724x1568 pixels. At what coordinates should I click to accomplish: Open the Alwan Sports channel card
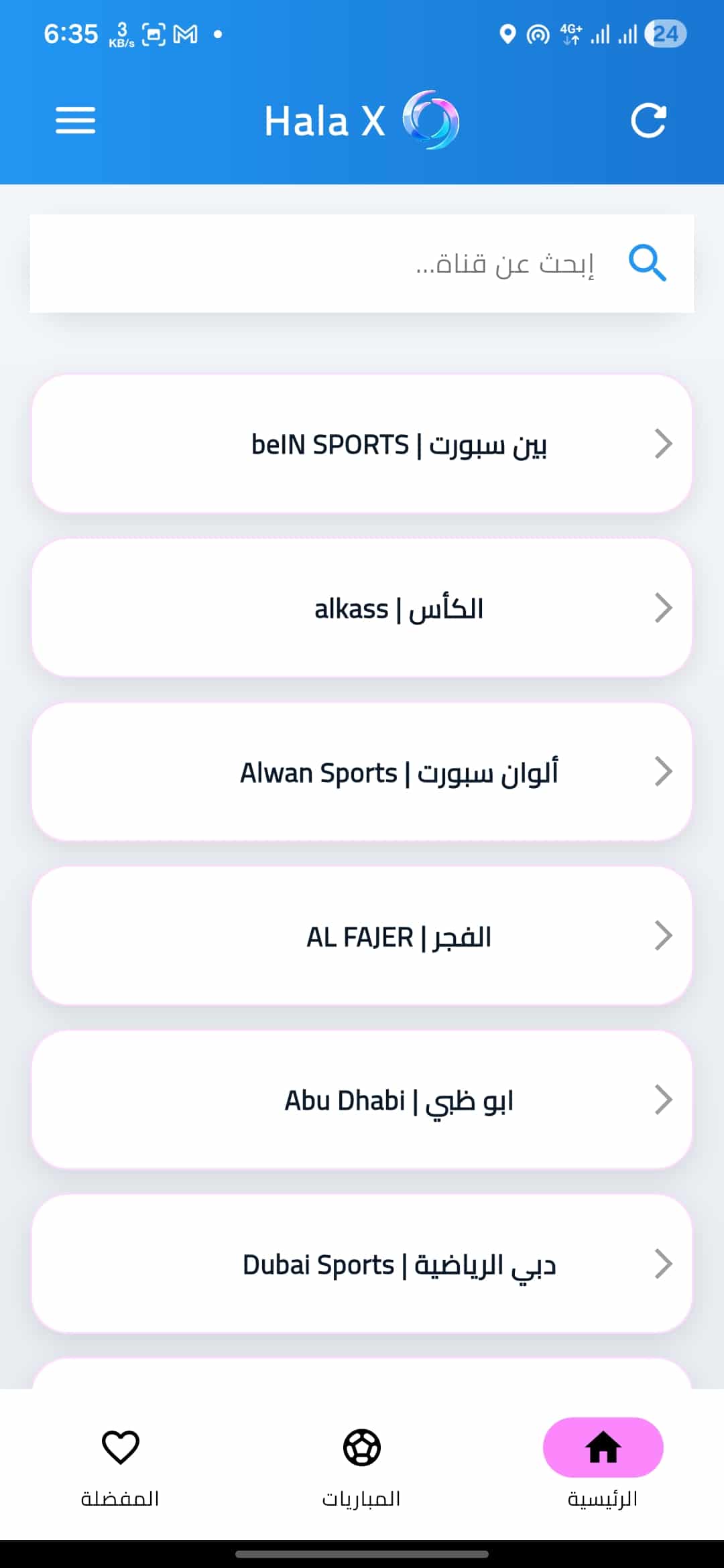[362, 771]
